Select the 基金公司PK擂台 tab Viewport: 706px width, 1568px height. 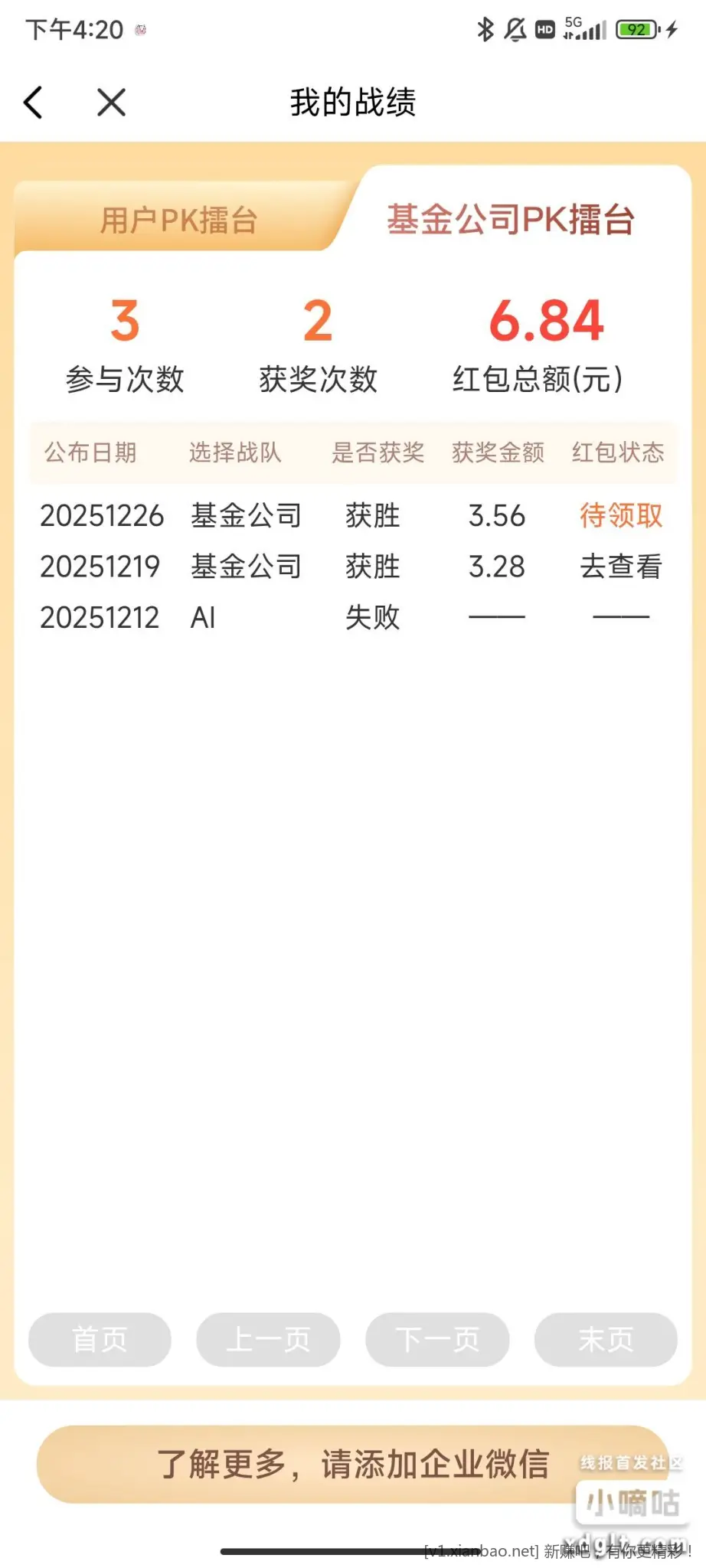pos(511,220)
